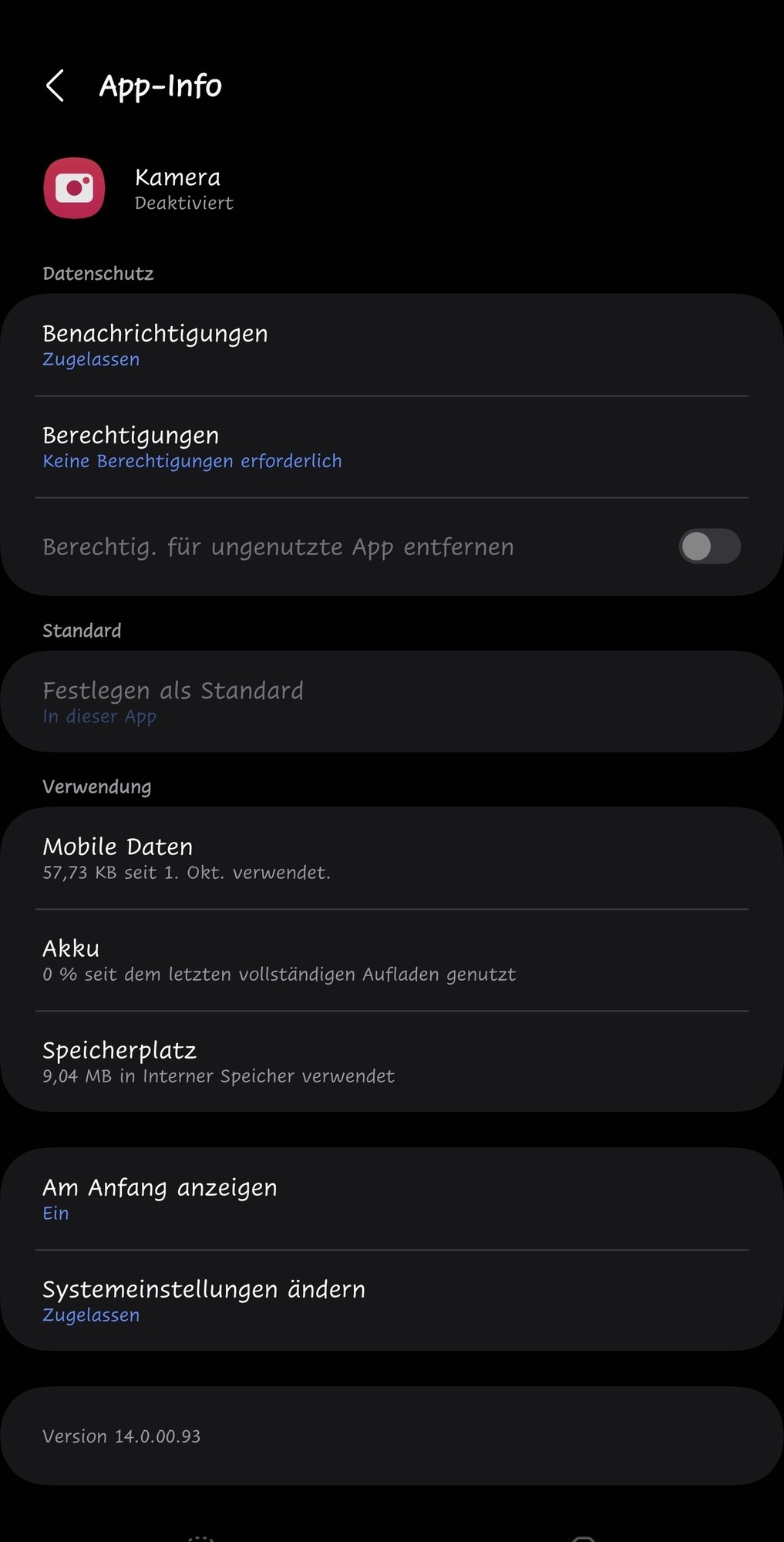Open Berechtigungen for Kamera
784x1542 pixels.
point(392,446)
